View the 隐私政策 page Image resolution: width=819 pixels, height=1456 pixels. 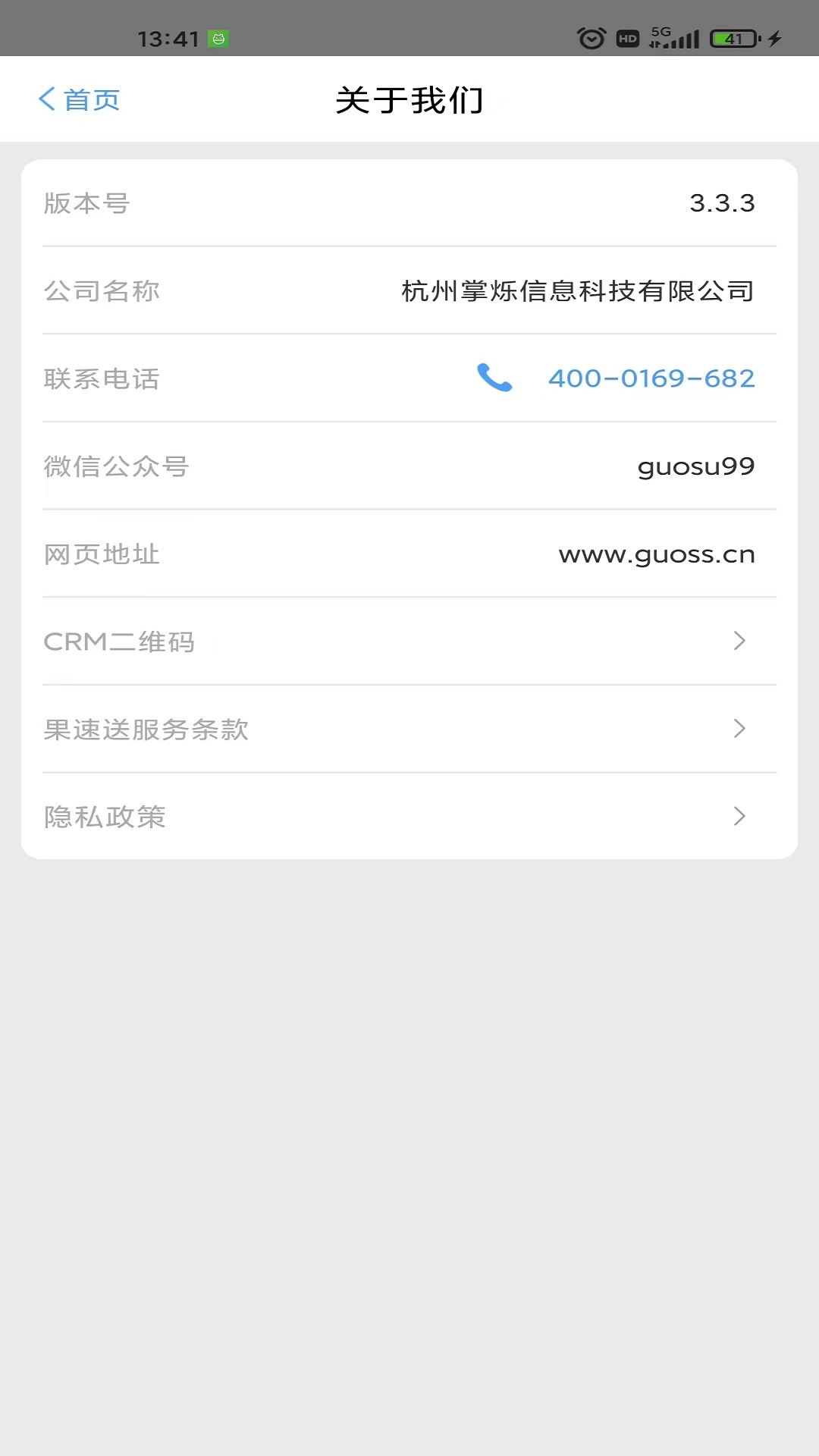click(x=409, y=817)
